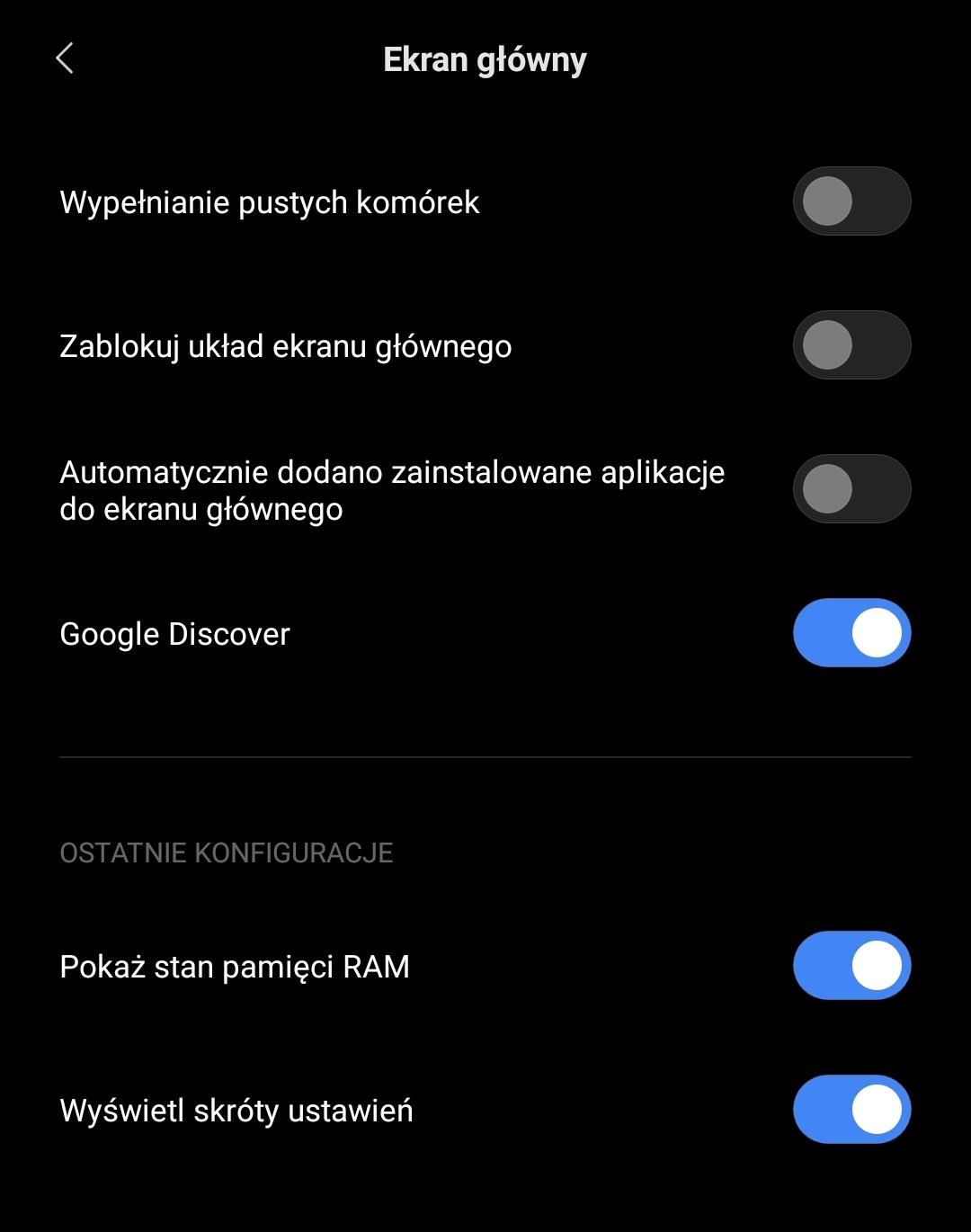Disable the Google Discover switch

(851, 633)
